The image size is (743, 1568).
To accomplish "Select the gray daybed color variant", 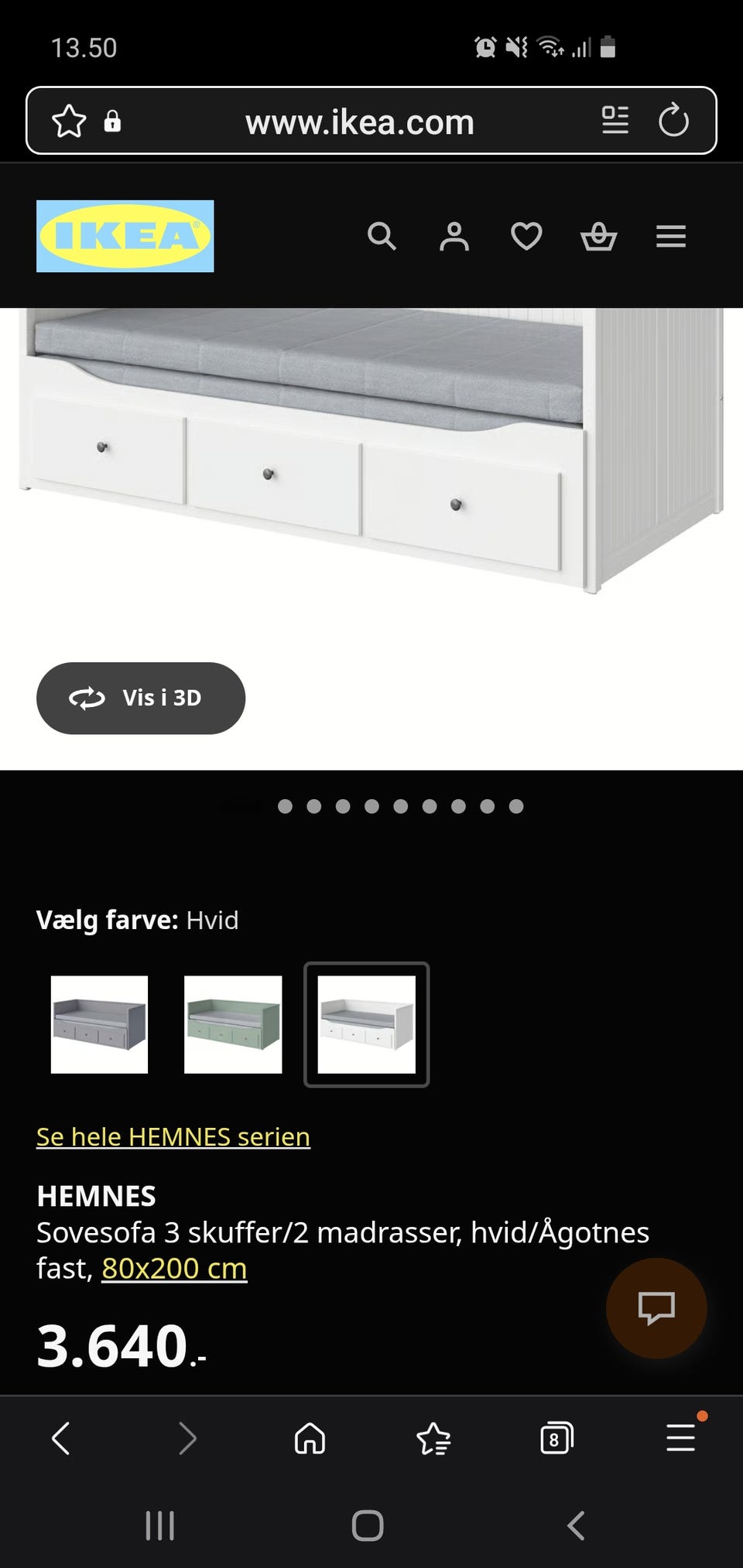I will click(x=99, y=1026).
